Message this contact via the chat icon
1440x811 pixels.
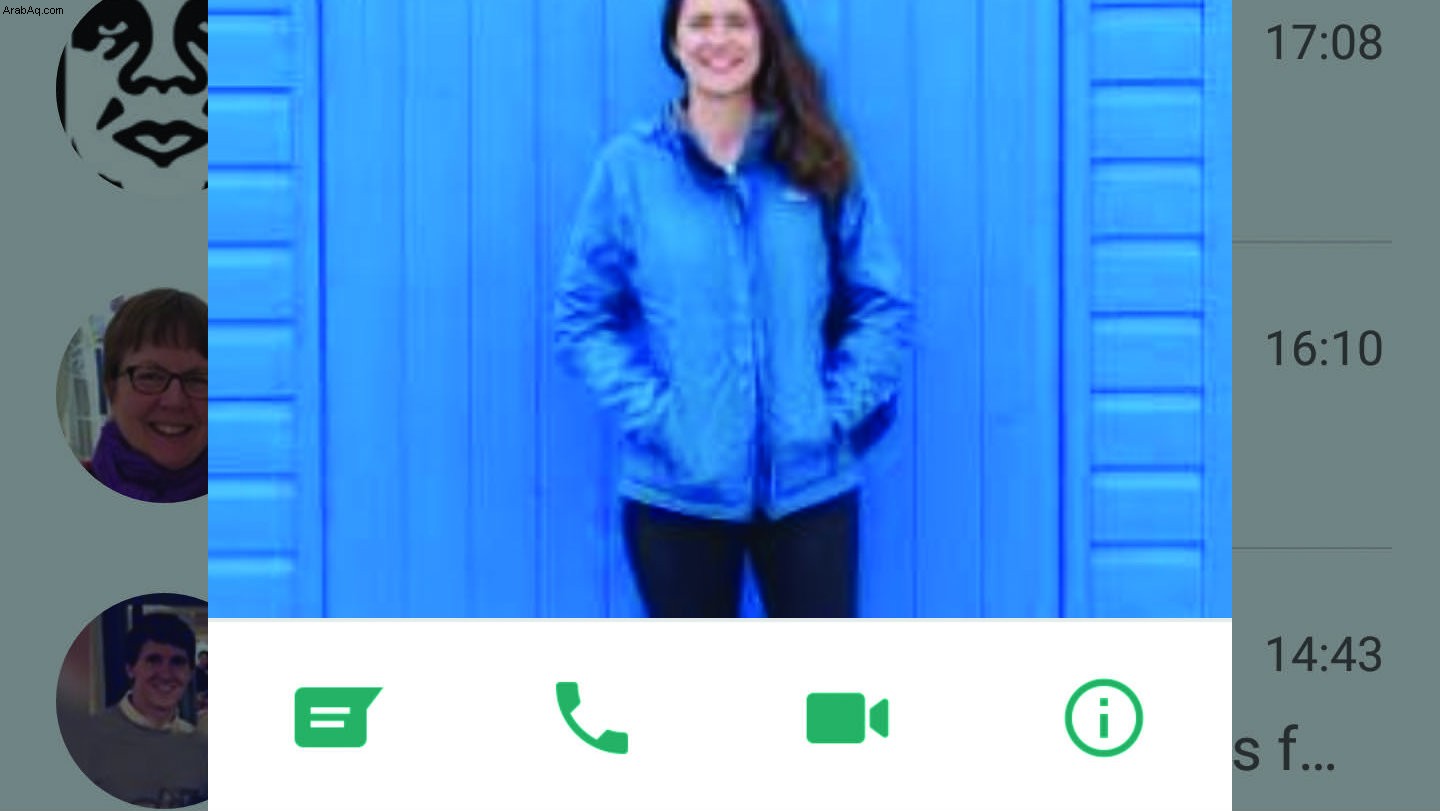point(337,717)
